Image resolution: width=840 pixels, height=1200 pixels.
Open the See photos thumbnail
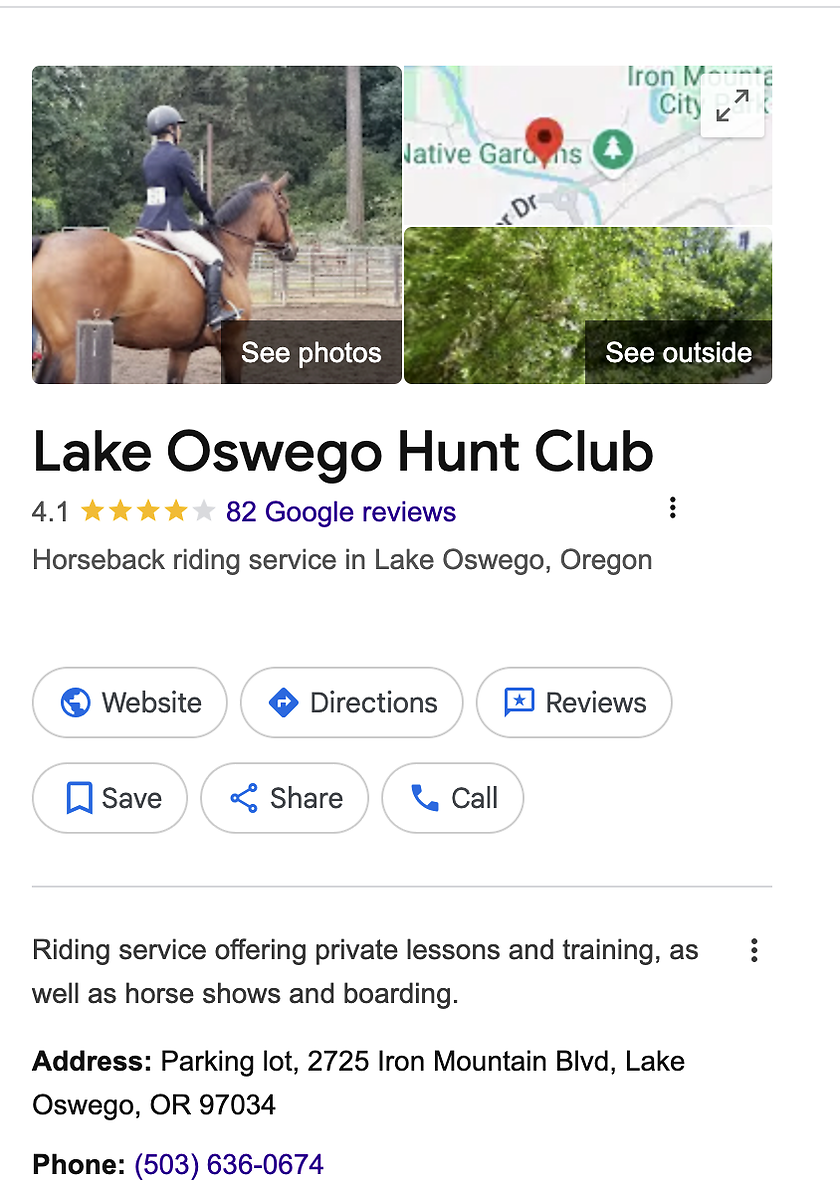pos(217,225)
